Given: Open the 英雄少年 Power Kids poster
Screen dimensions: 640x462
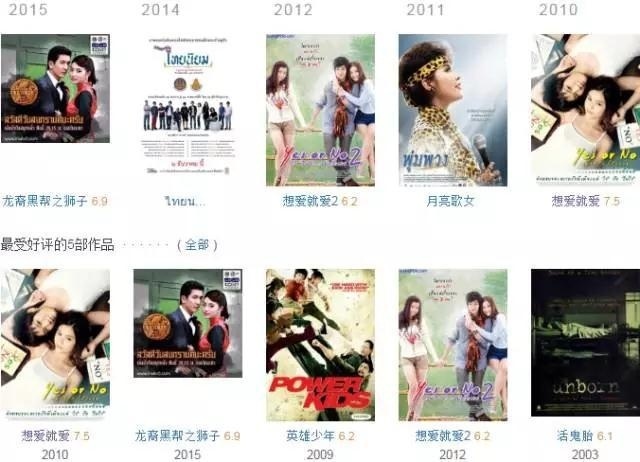Looking at the screenshot, I should pos(320,344).
